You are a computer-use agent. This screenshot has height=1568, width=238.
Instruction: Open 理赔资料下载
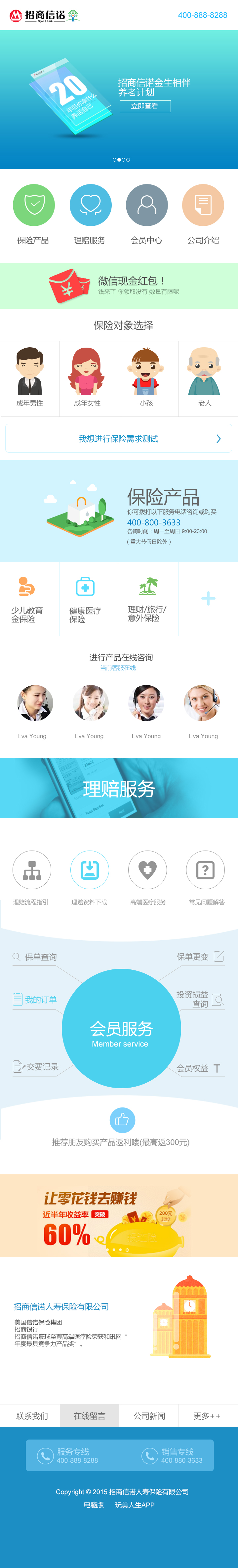[89, 876]
